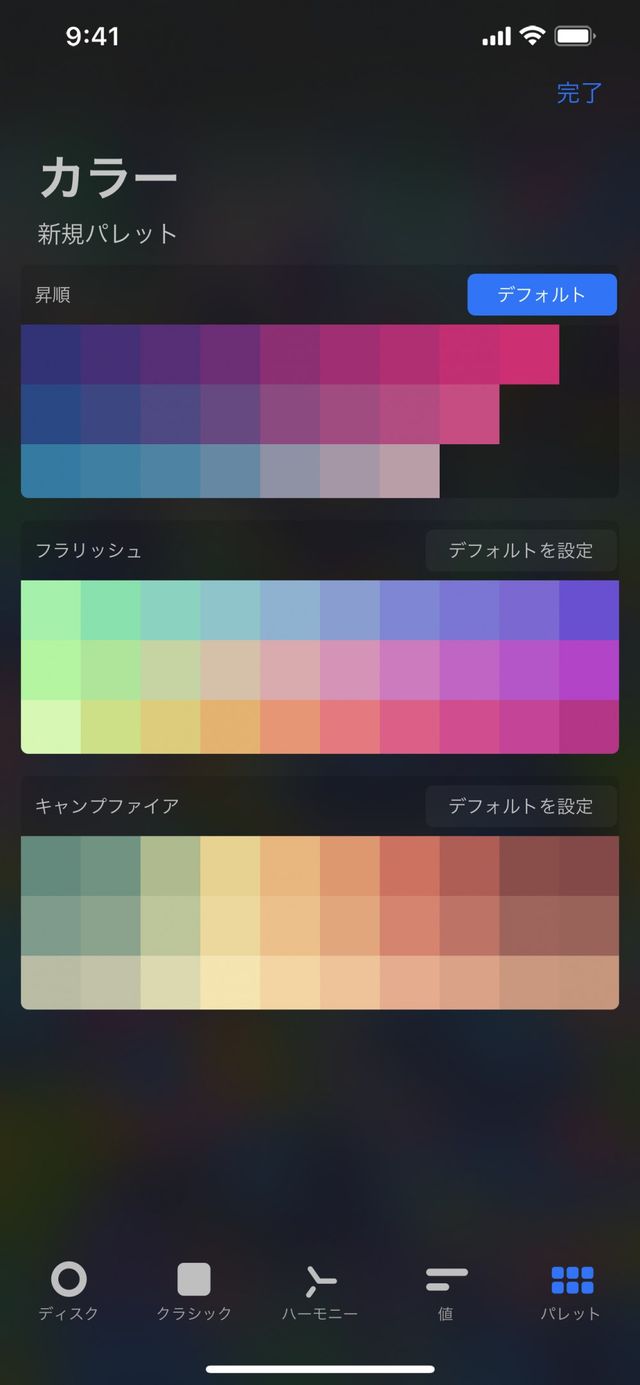
Task: Set フラリッシュ palette as default
Action: tap(520, 550)
